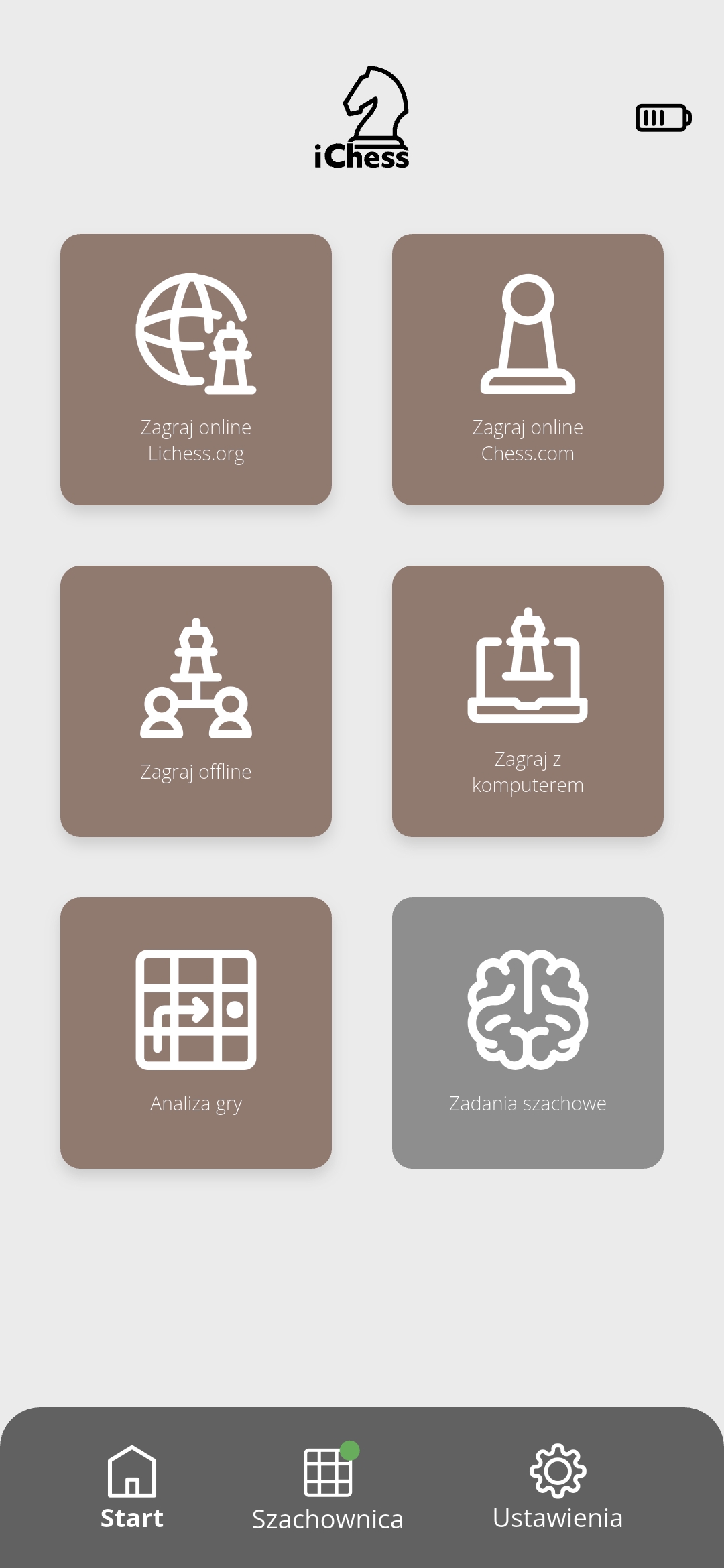Select the Zagraj offline card
The height and width of the screenshot is (1568, 724).
[x=196, y=701]
